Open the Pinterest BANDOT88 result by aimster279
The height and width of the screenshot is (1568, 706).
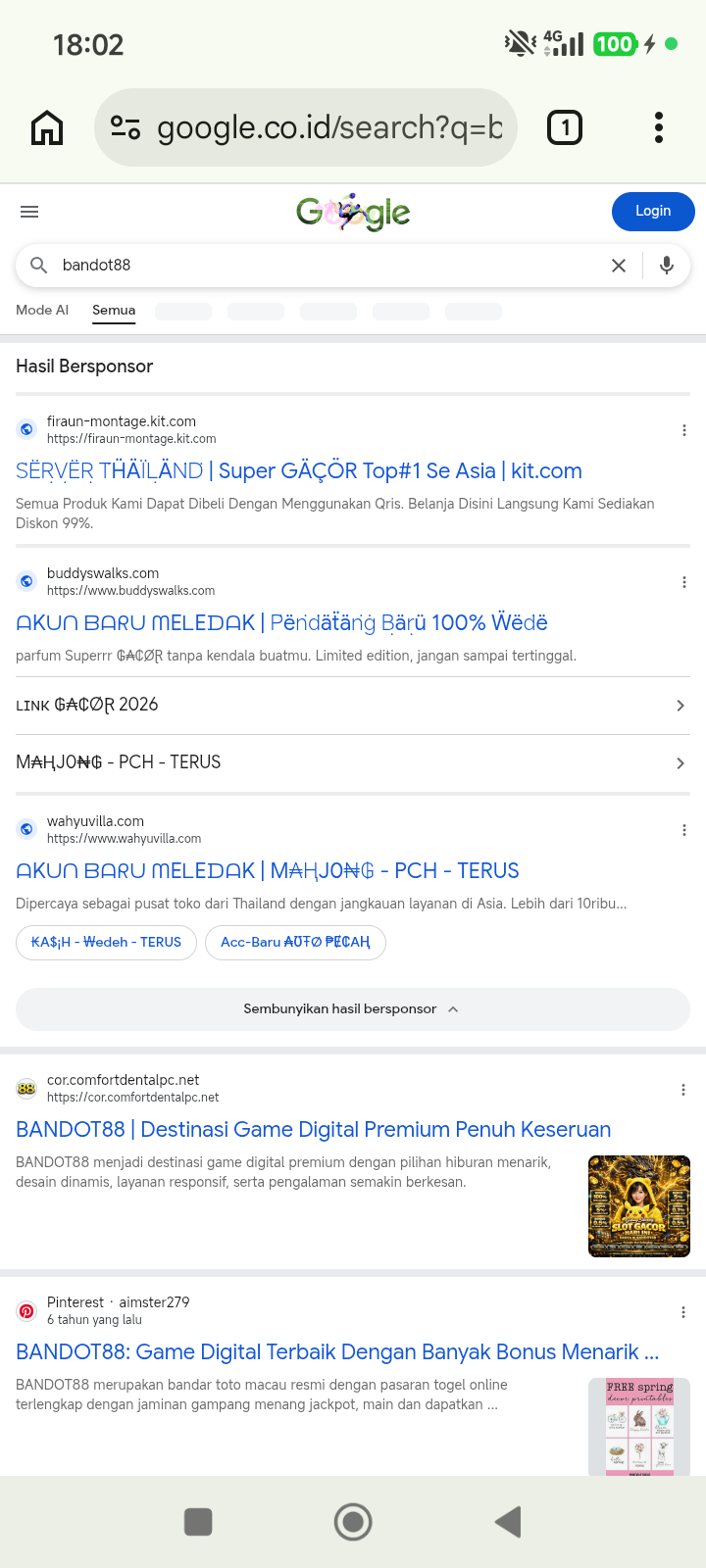tap(337, 1352)
